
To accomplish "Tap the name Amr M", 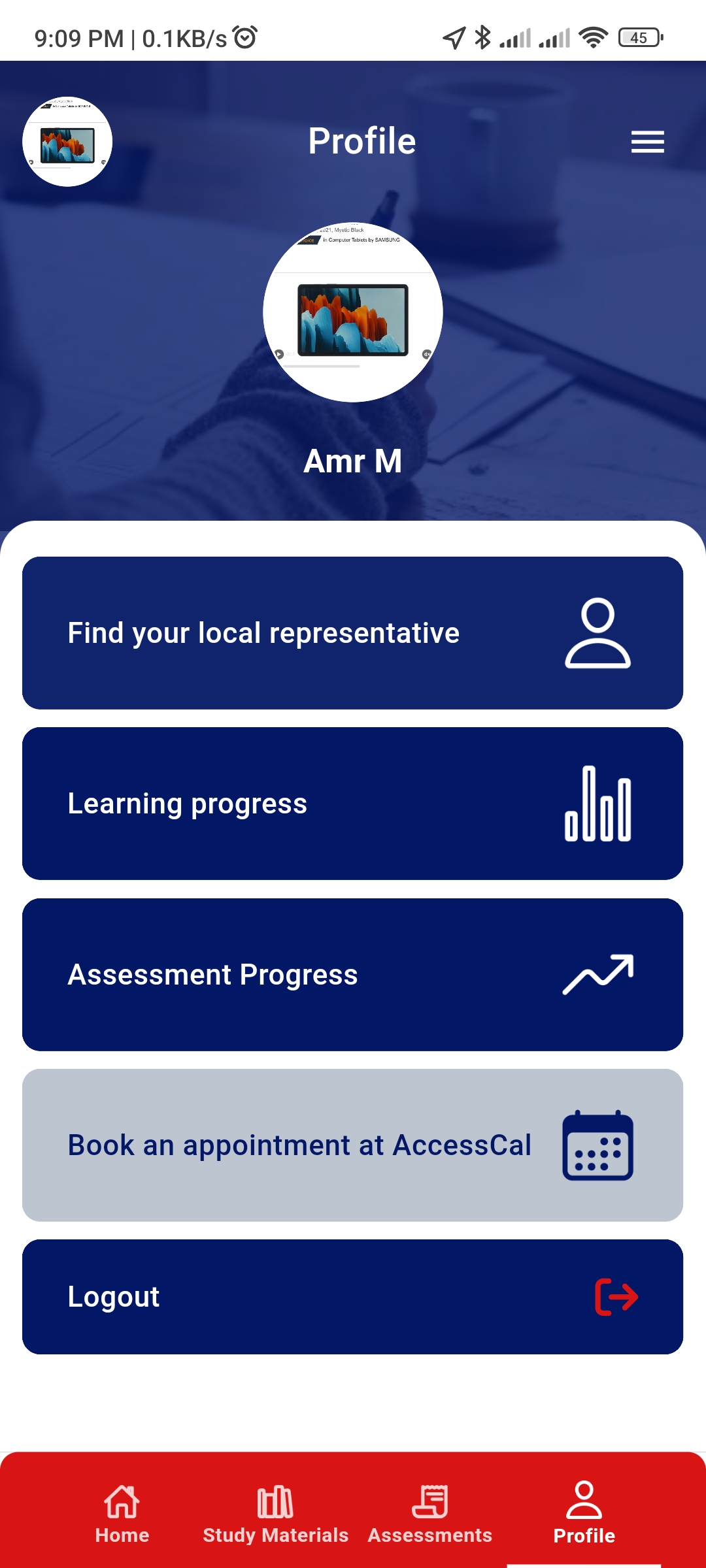I will coord(353,461).
